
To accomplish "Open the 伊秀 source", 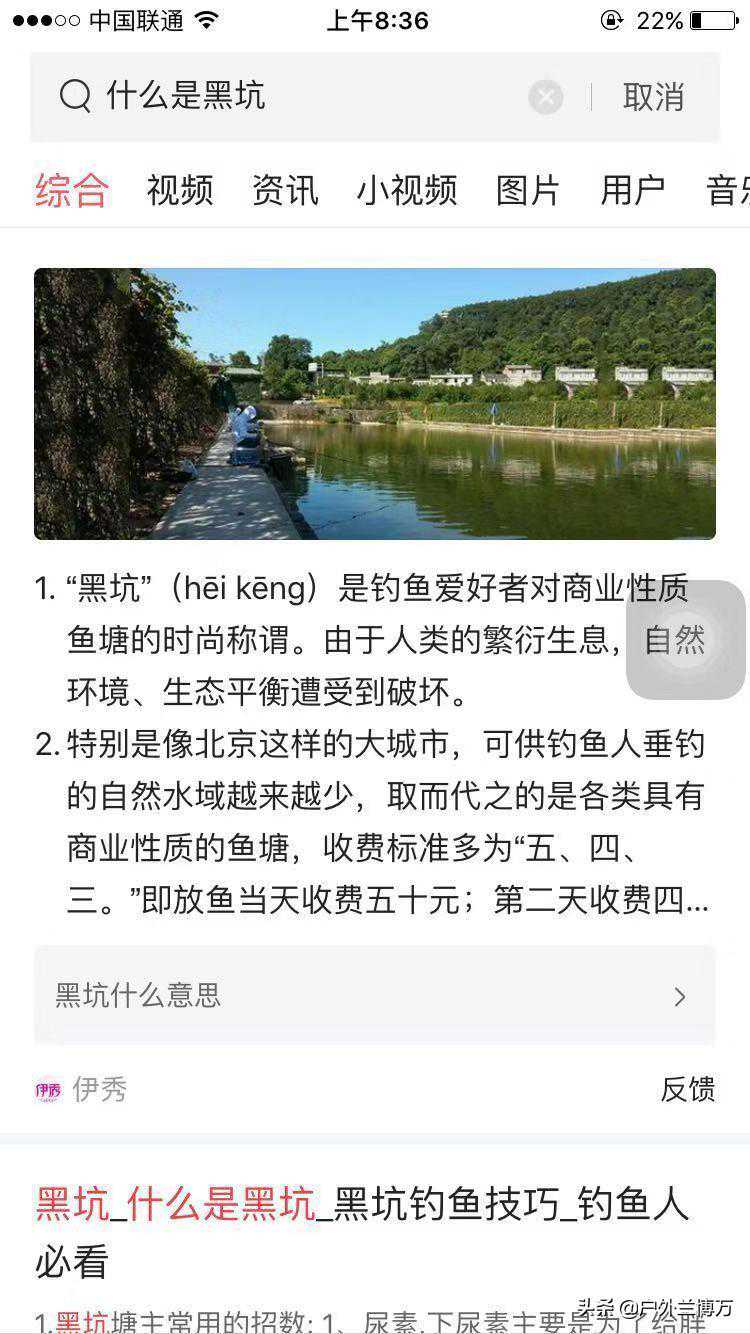I will click(x=81, y=1089).
